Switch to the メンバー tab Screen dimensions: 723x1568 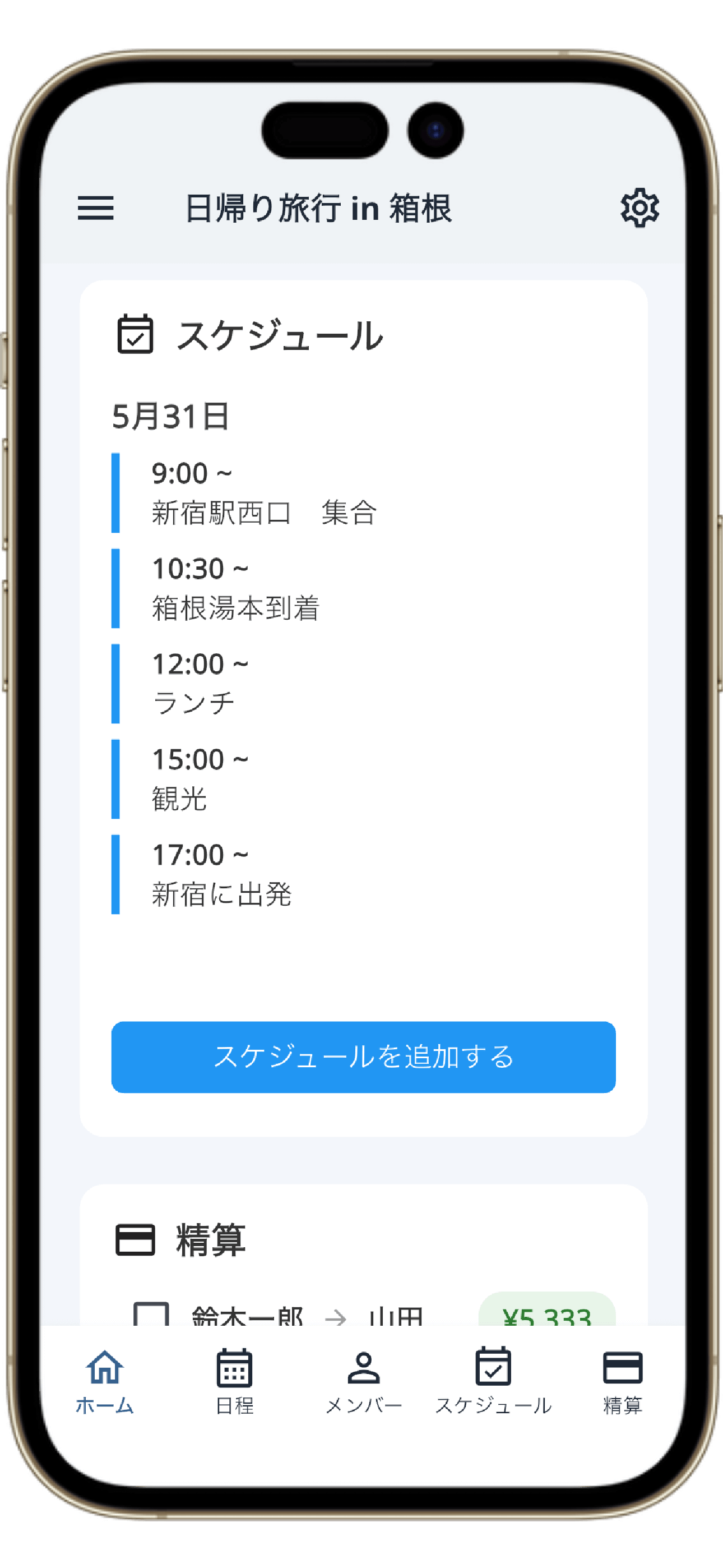(363, 1381)
